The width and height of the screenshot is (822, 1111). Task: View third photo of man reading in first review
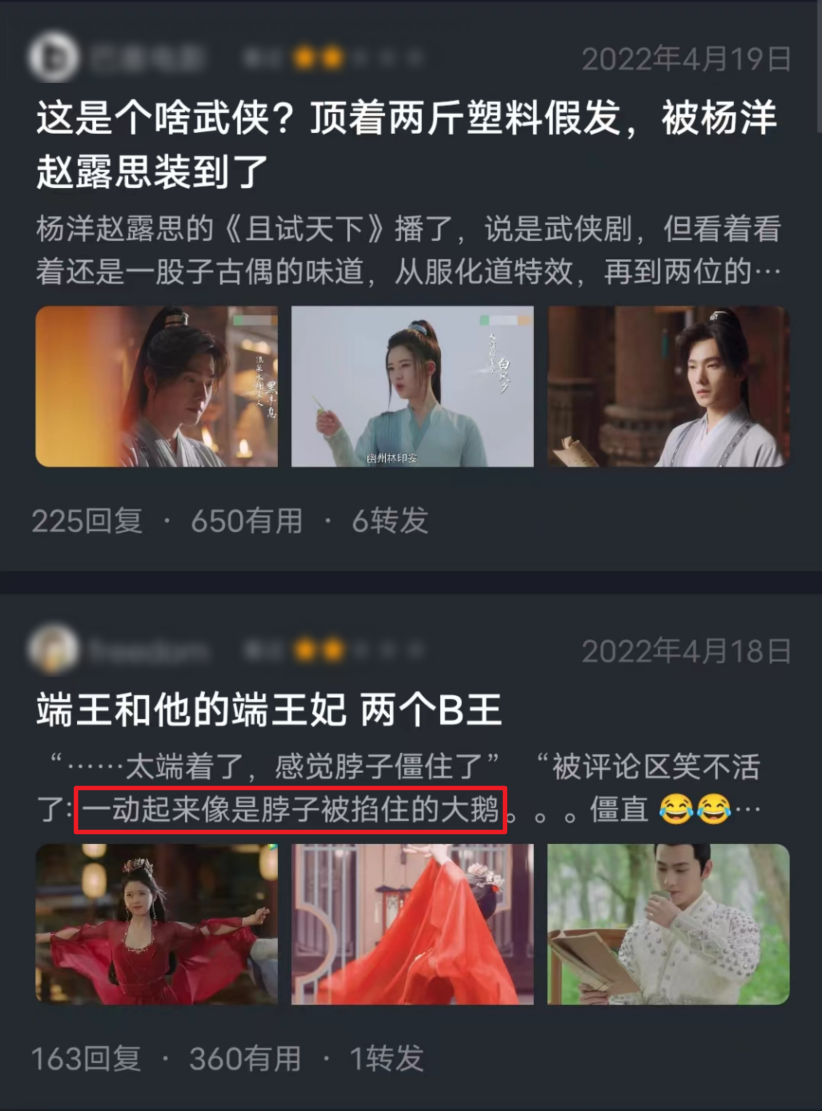click(668, 387)
